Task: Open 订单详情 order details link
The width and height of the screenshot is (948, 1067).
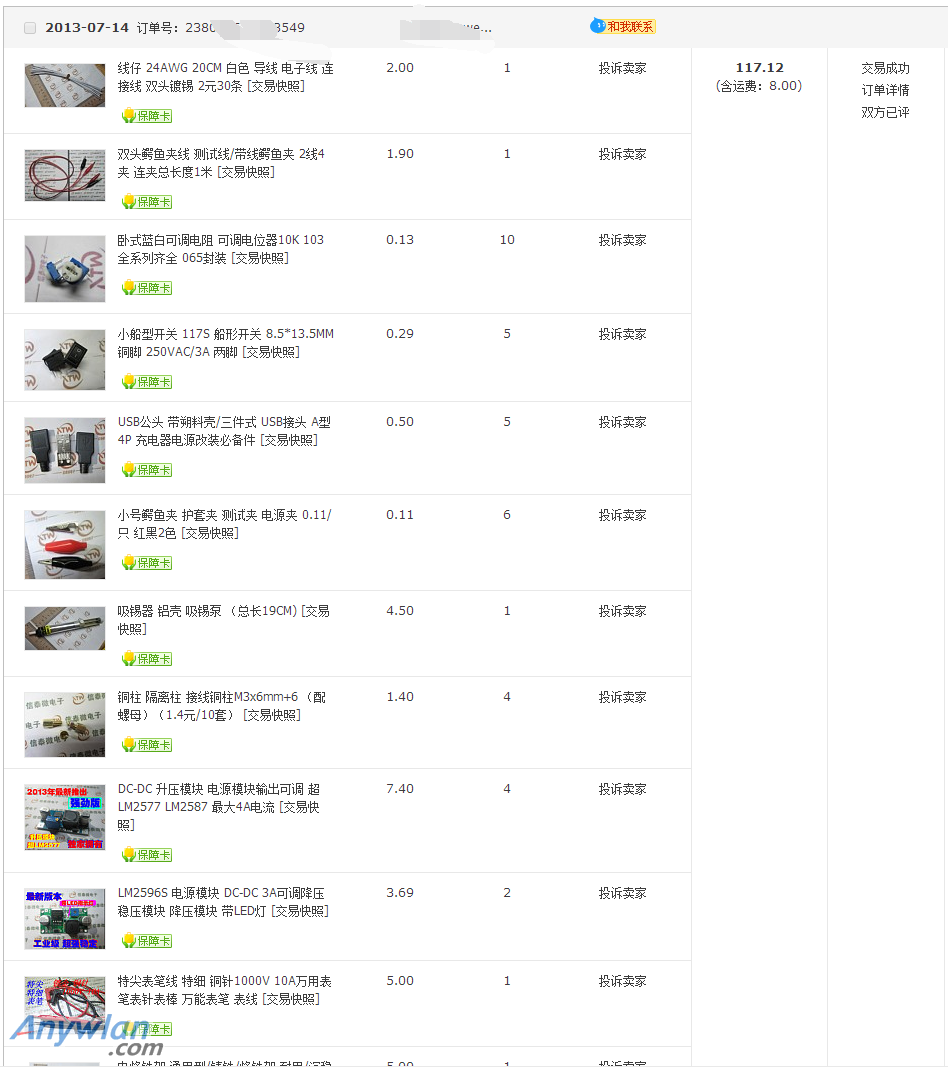Action: (x=885, y=90)
